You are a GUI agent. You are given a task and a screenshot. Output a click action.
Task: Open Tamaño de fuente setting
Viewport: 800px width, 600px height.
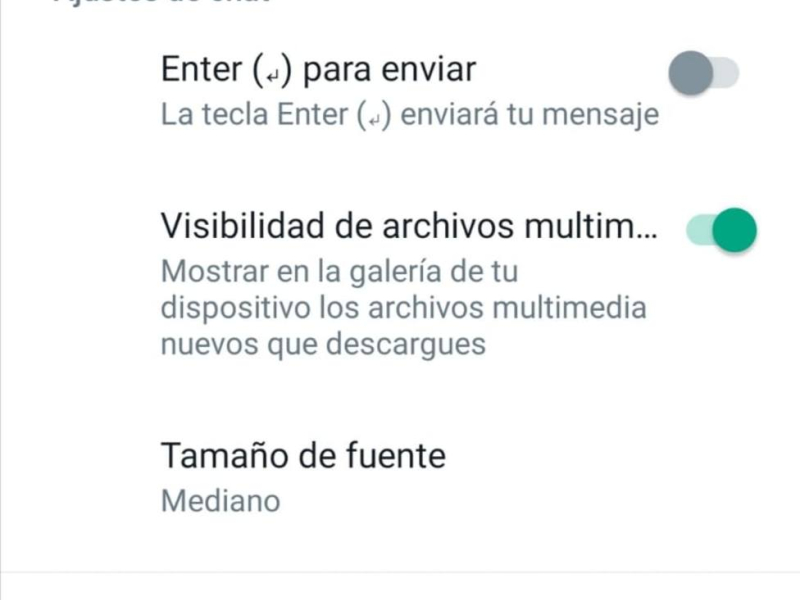[303, 474]
